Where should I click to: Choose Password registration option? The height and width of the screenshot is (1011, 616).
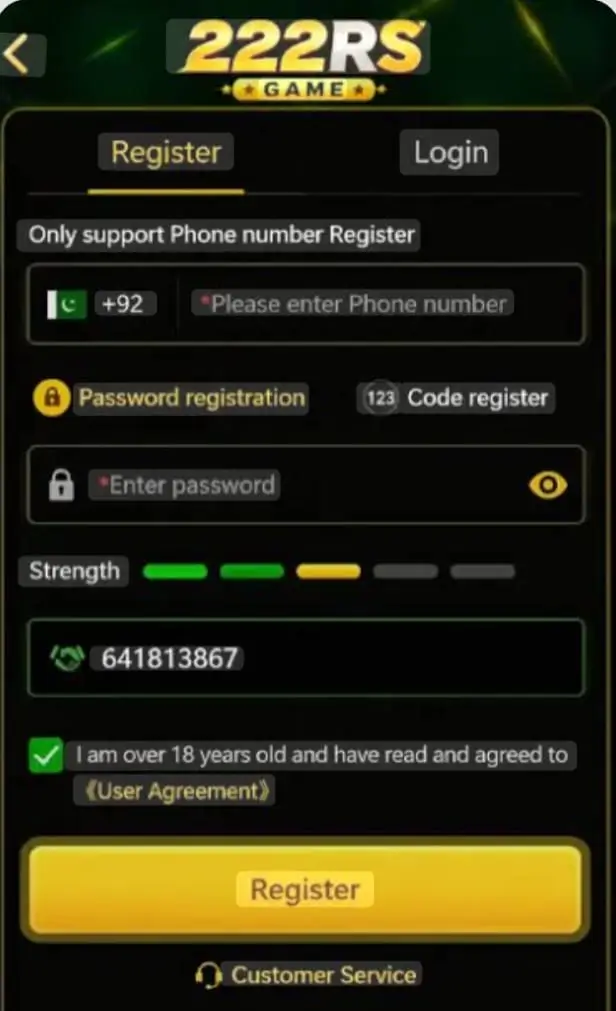pos(171,398)
